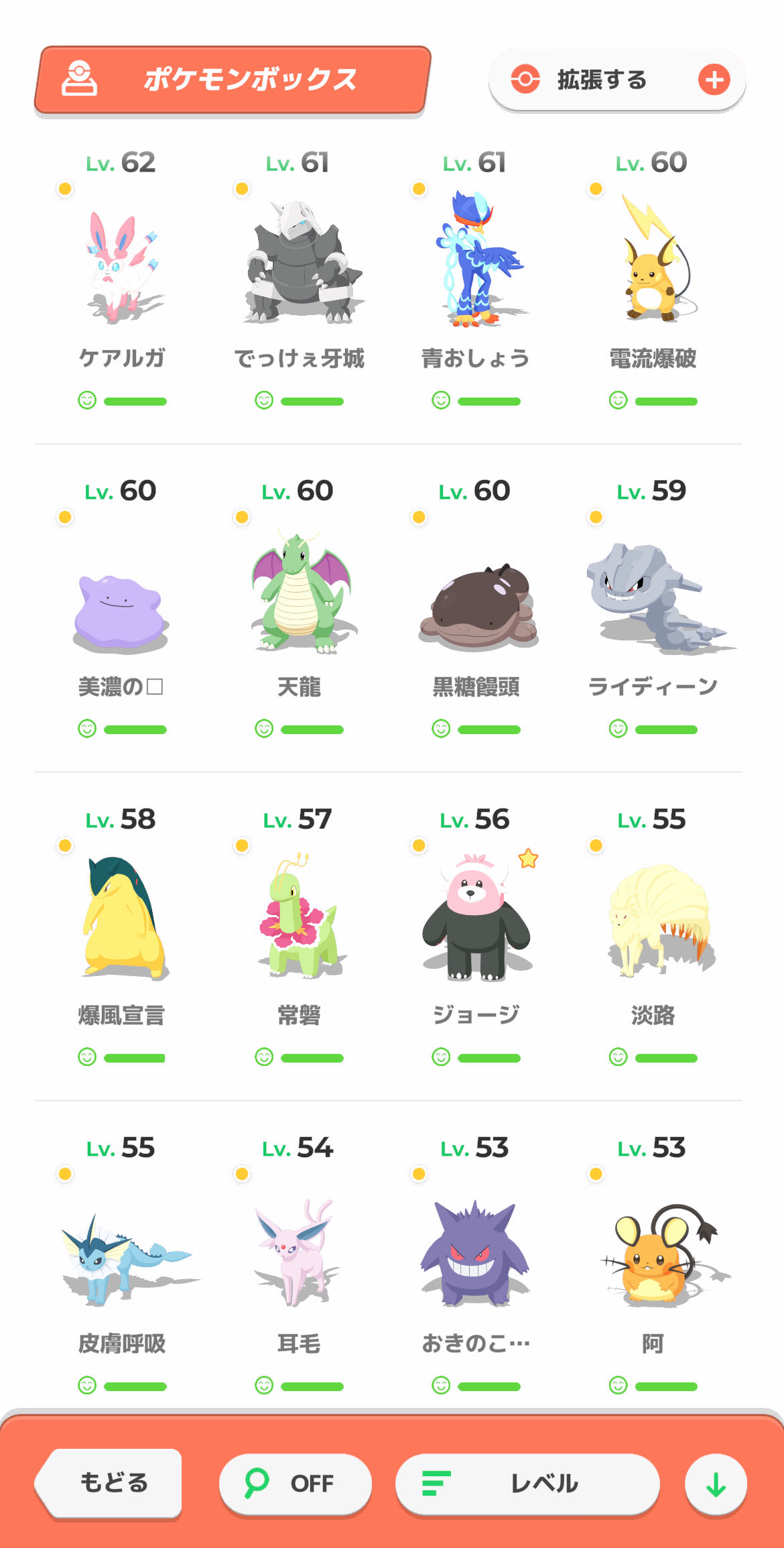784x1548 pixels.
Task: Open the レベル sort options
Action: (527, 1483)
